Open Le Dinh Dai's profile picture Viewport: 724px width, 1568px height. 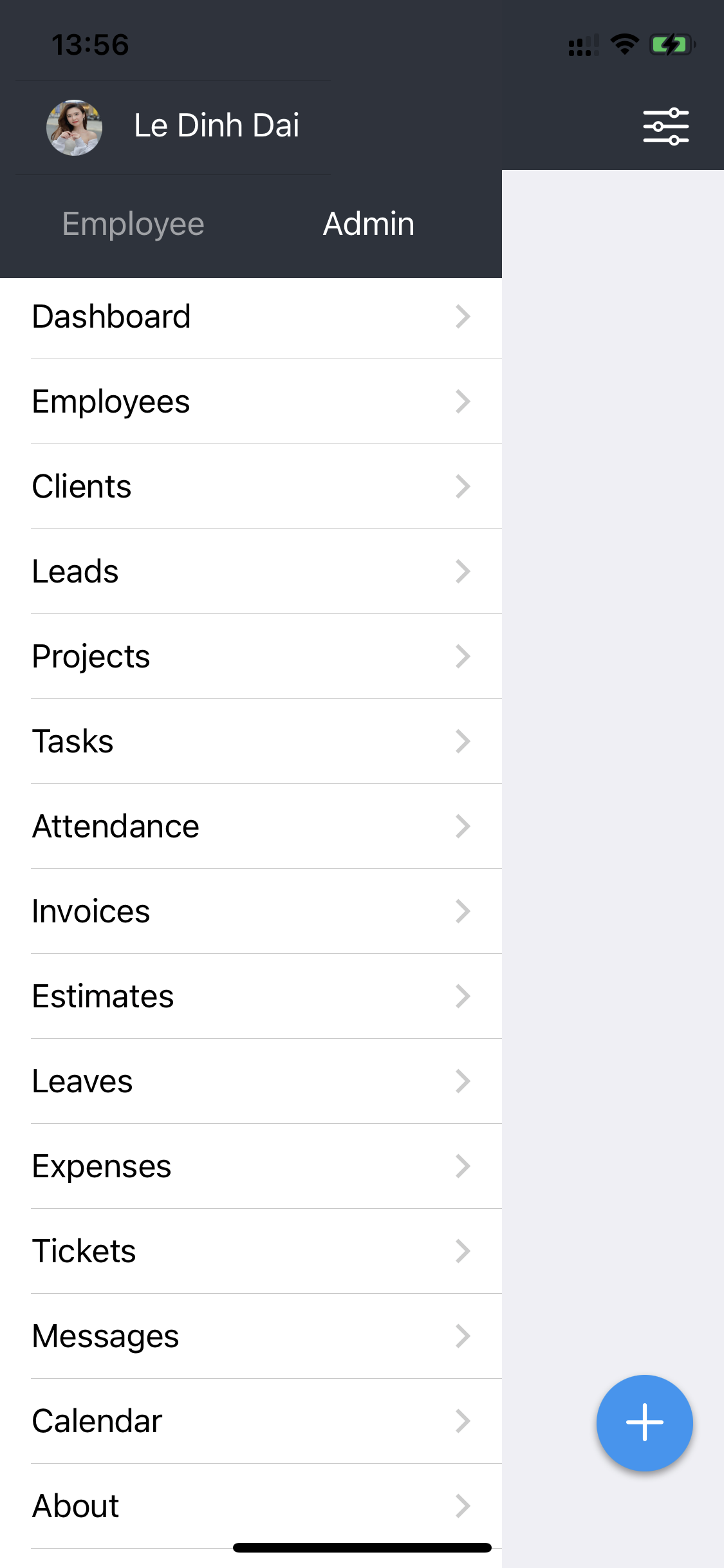[x=75, y=127]
